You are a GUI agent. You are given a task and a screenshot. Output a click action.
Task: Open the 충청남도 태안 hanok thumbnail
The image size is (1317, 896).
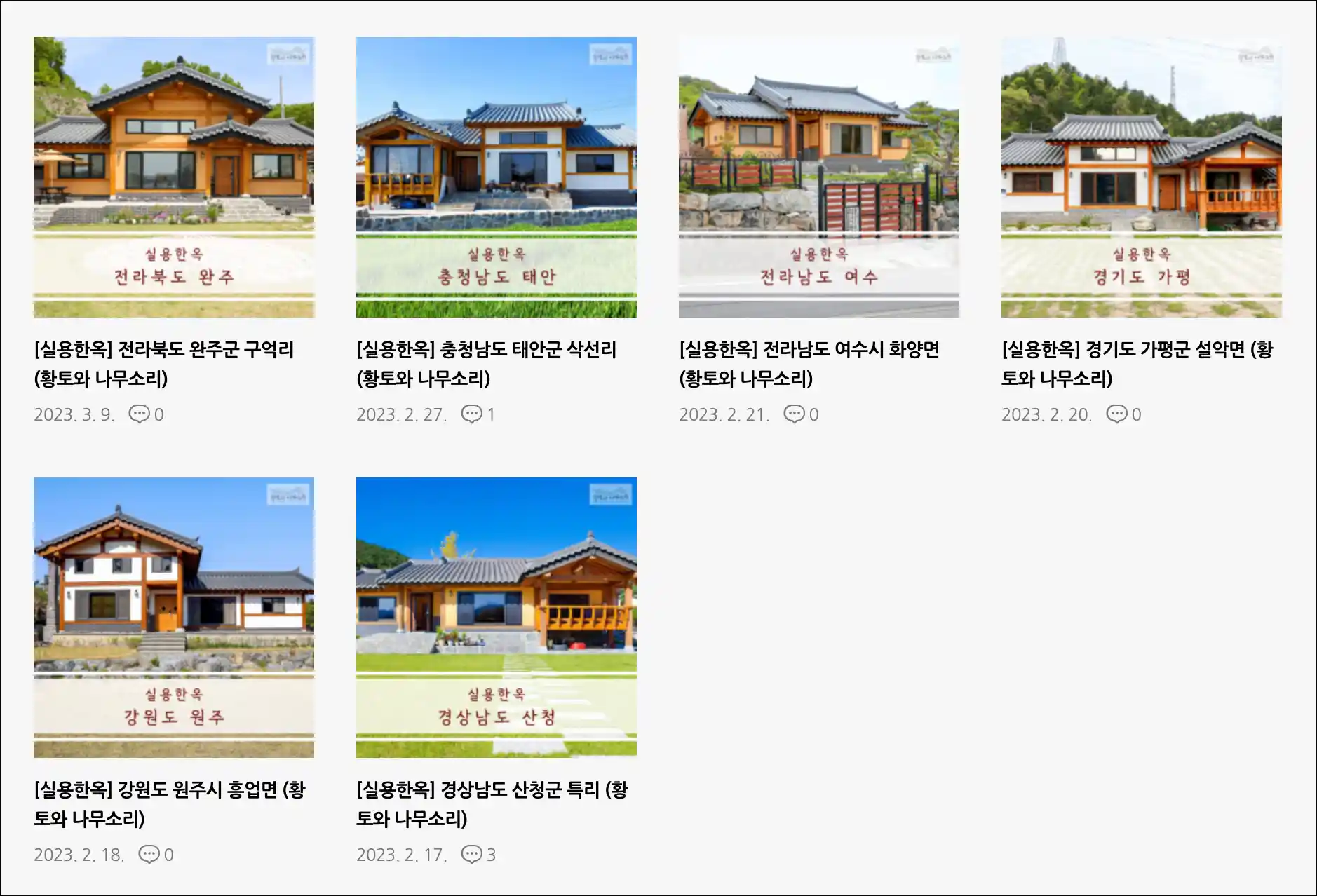click(497, 177)
